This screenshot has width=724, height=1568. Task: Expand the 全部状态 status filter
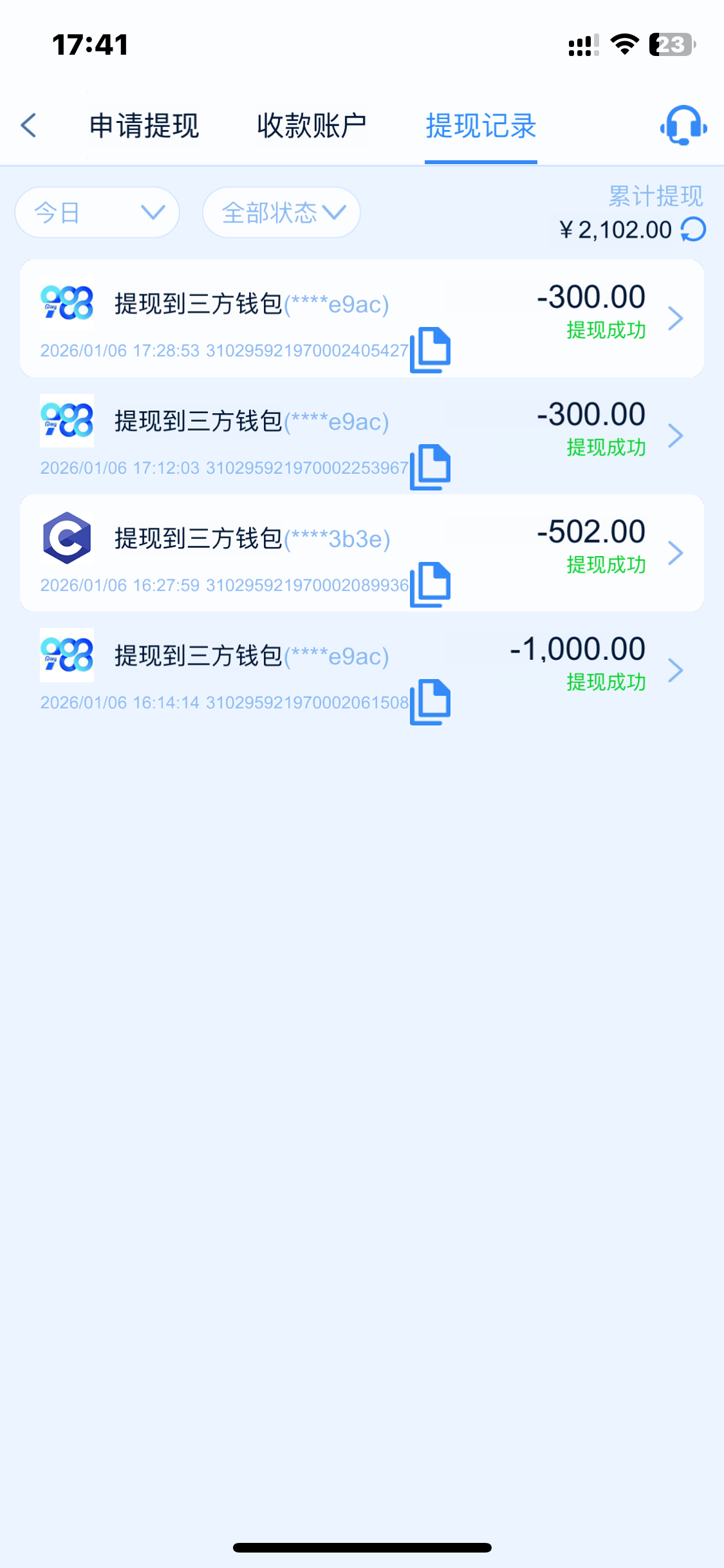coord(281,212)
